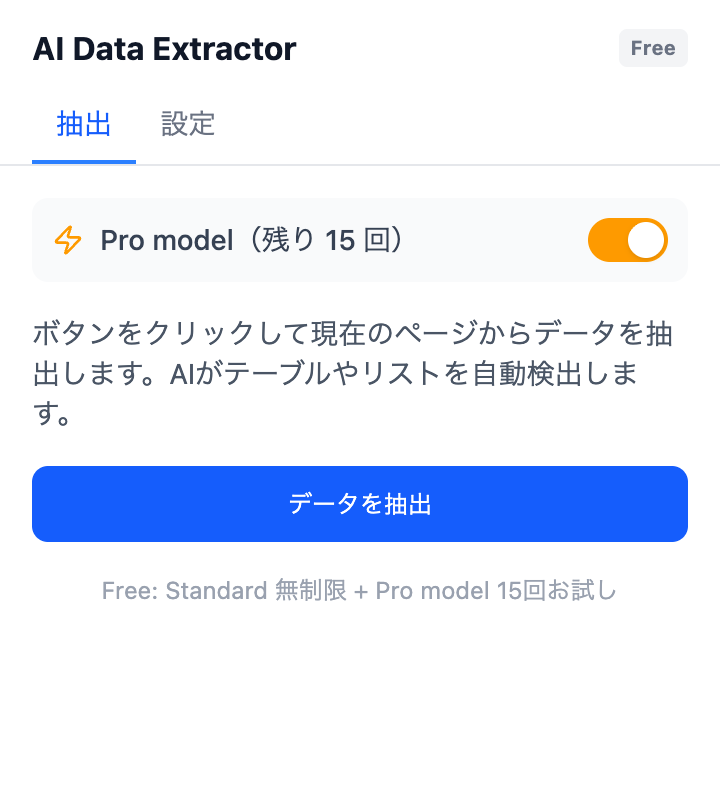Click the Pro model status card
Viewport: 720px width, 800px height.
coord(360,240)
